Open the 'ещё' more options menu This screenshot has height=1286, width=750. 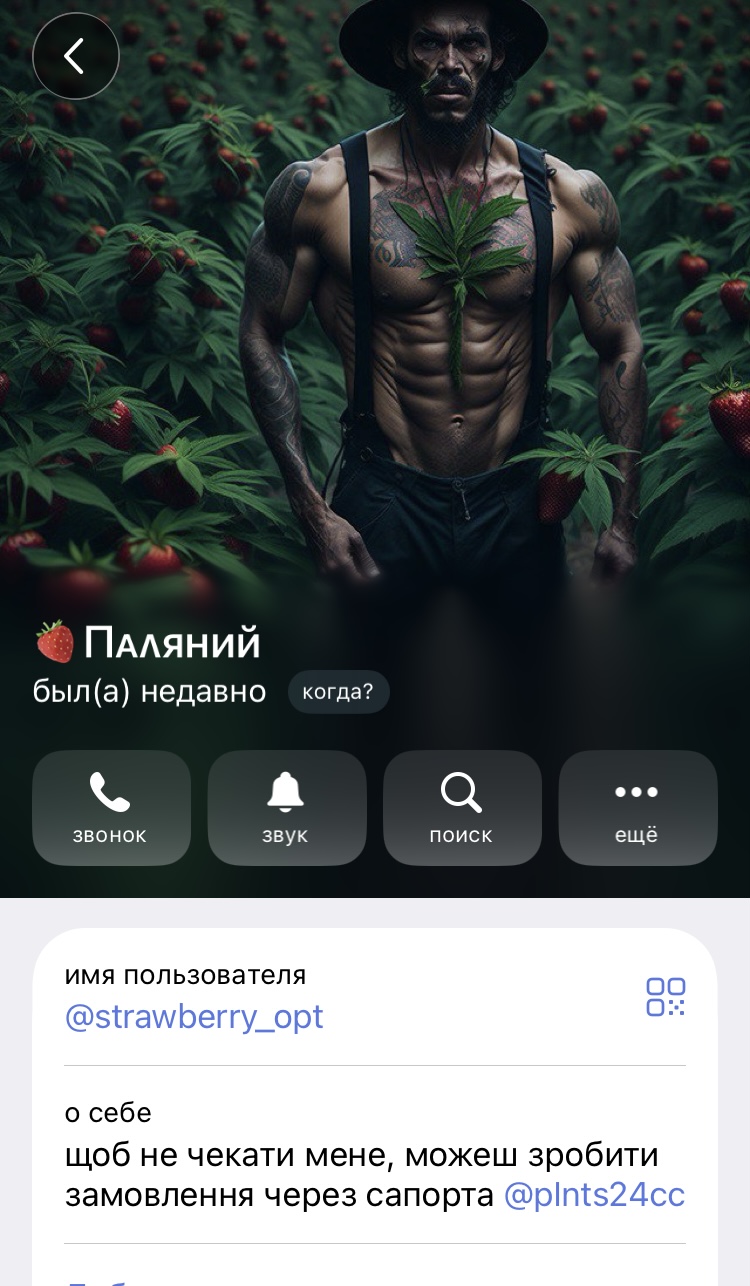pos(637,808)
